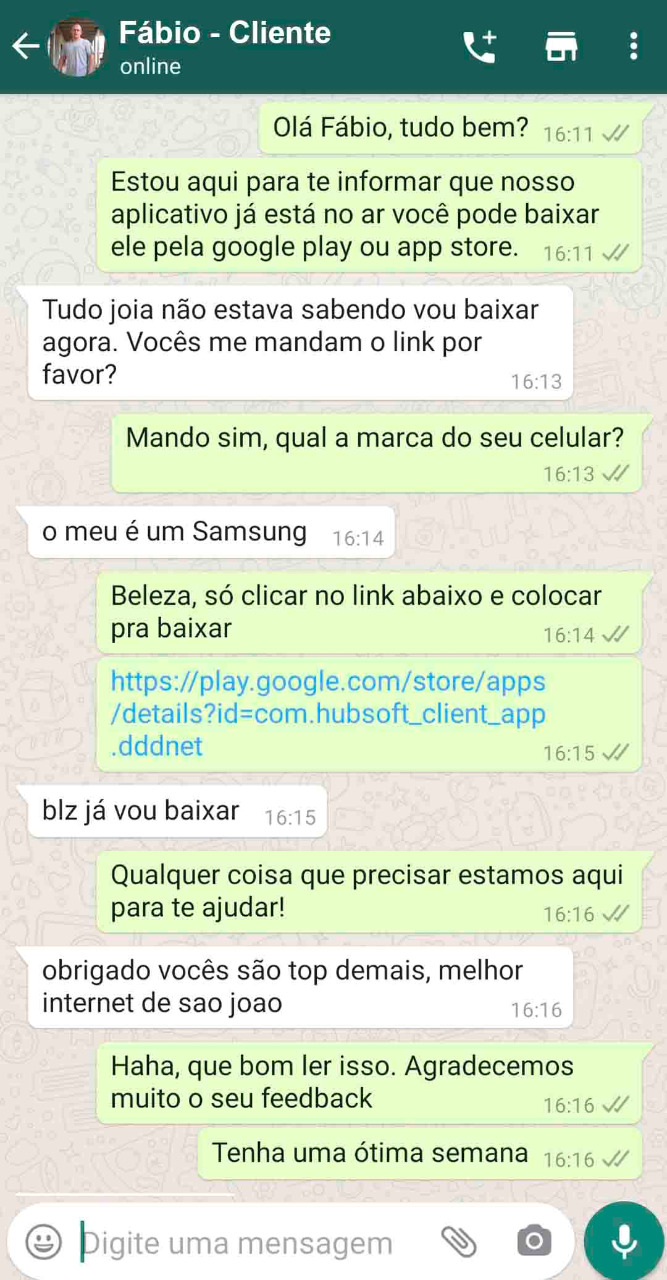Open Fábio - Cliente contact info

(x=224, y=46)
